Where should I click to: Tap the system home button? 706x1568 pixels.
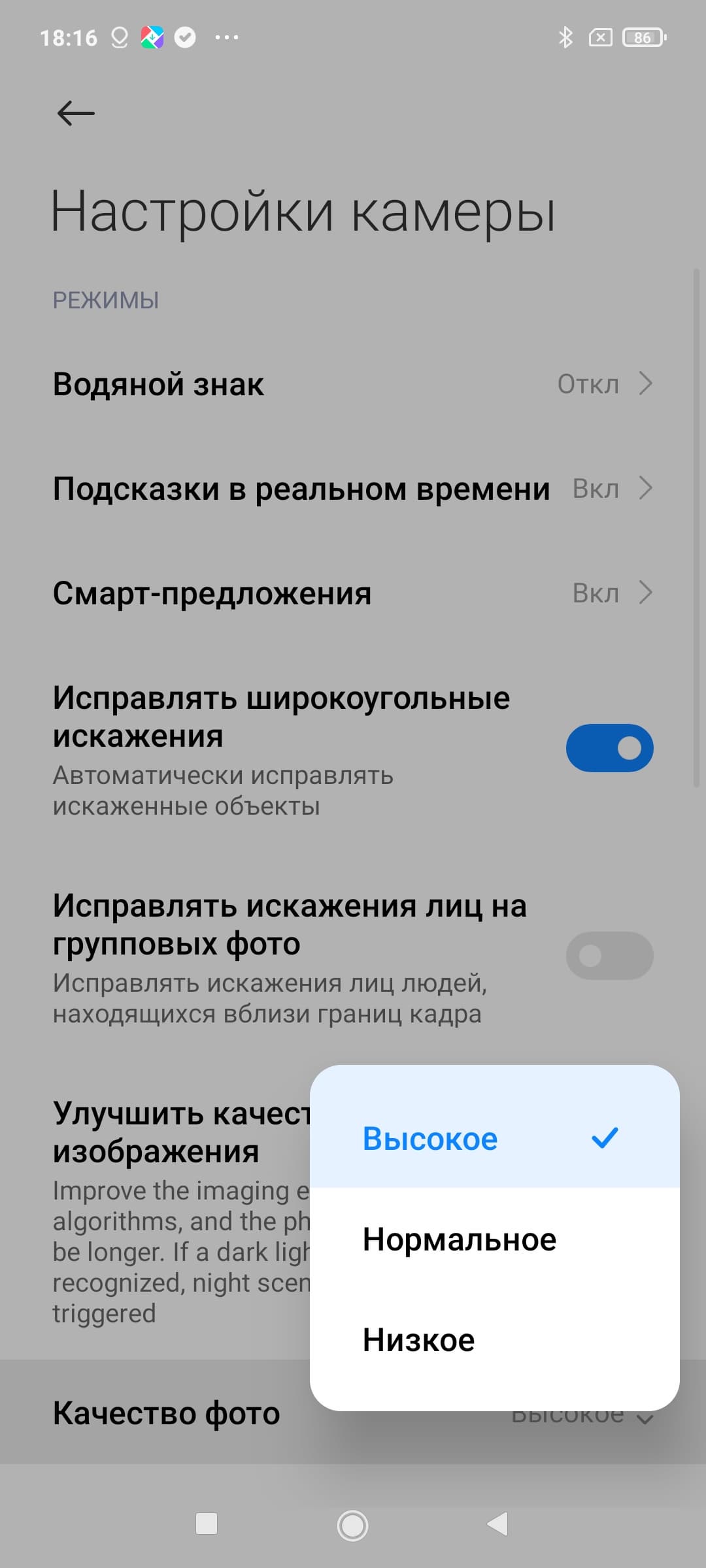[x=352, y=1525]
